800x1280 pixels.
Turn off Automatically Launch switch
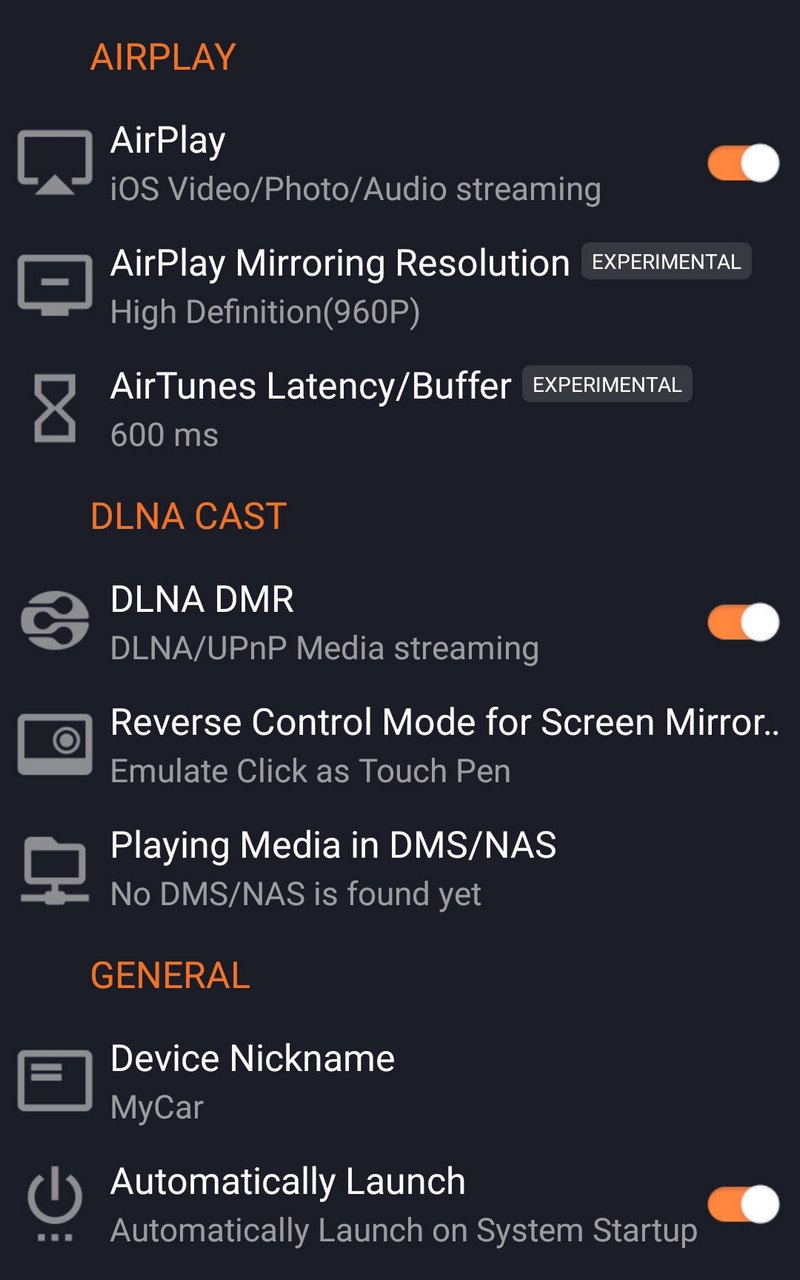pyautogui.click(x=742, y=1204)
